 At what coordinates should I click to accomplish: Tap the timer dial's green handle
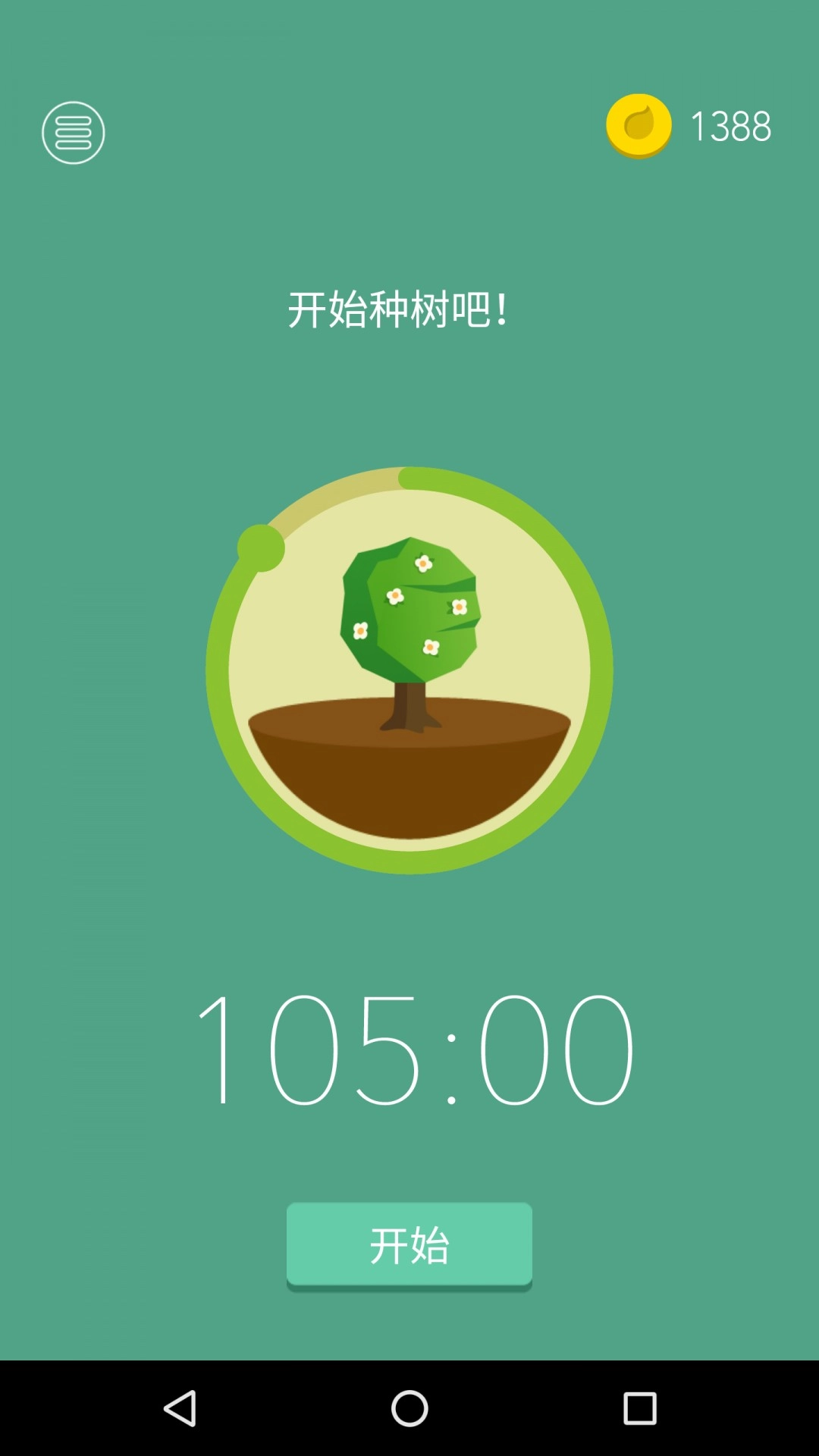tap(261, 548)
